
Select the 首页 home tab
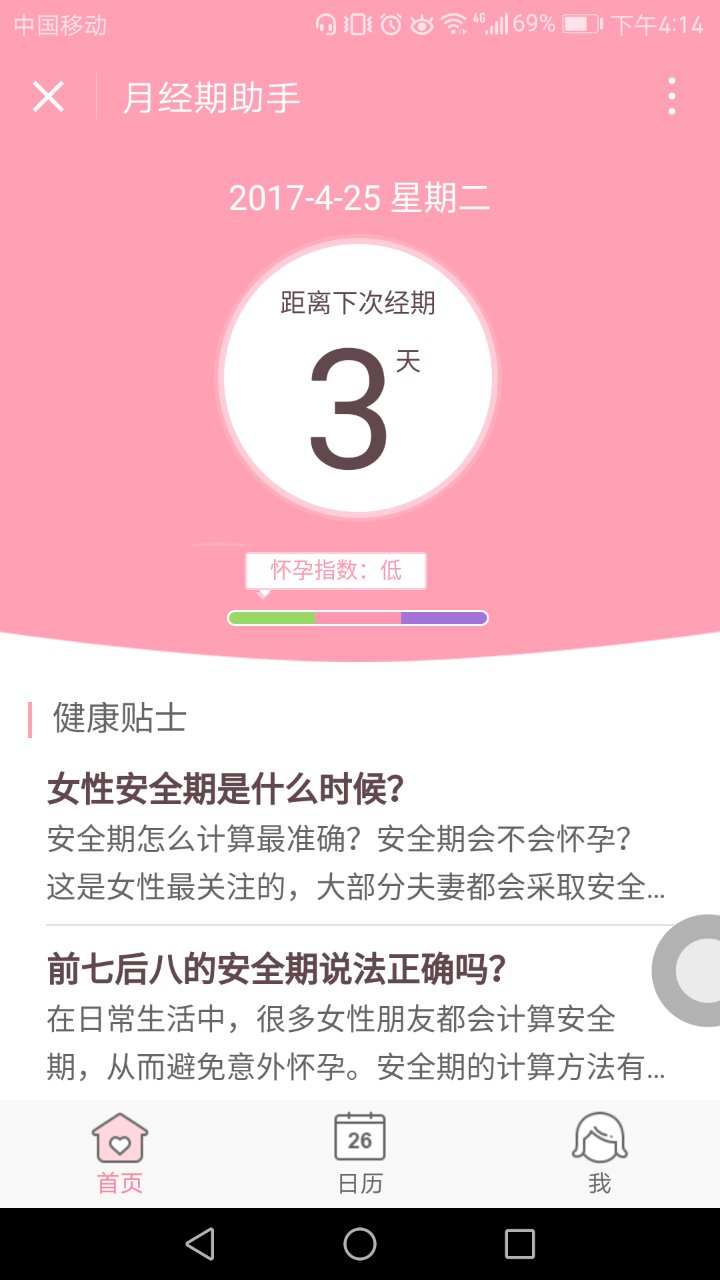120,1153
